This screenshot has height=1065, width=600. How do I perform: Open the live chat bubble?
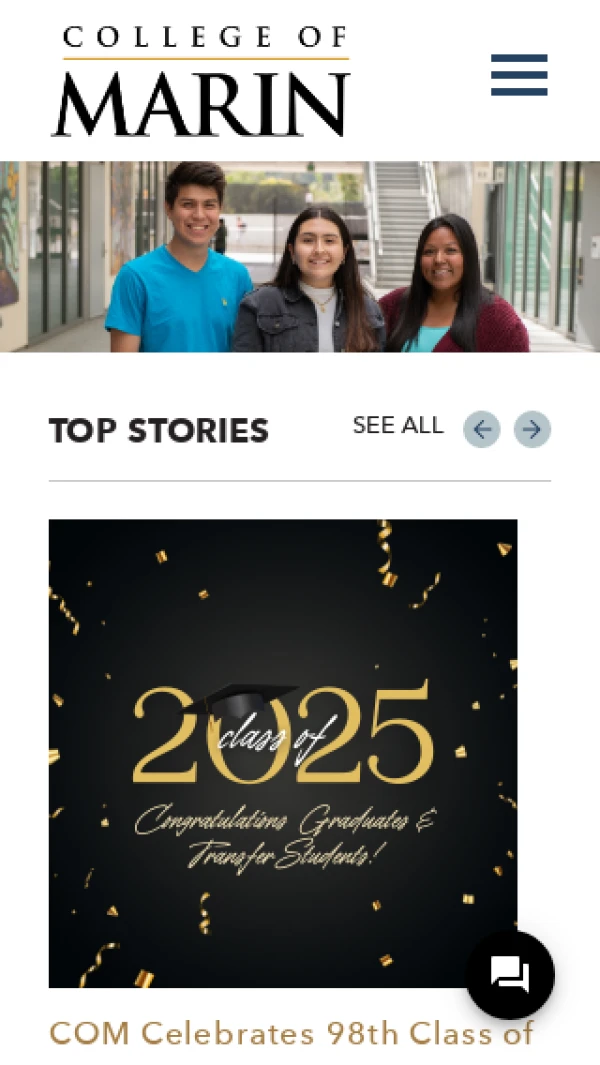click(x=510, y=974)
